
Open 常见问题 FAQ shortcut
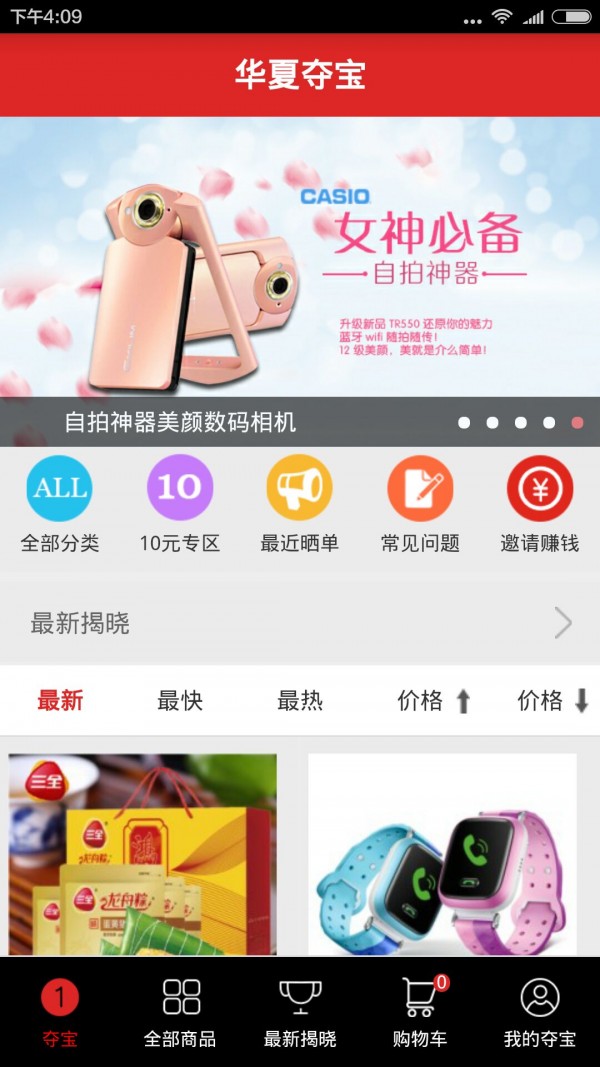click(420, 504)
